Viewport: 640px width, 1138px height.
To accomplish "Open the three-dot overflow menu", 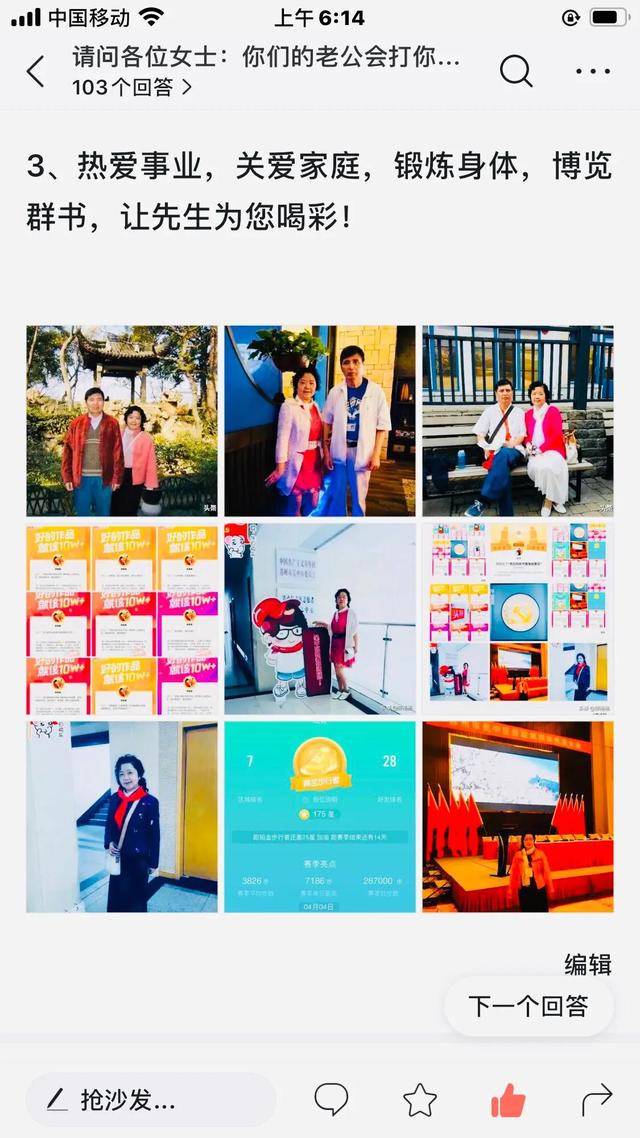I will pyautogui.click(x=593, y=71).
